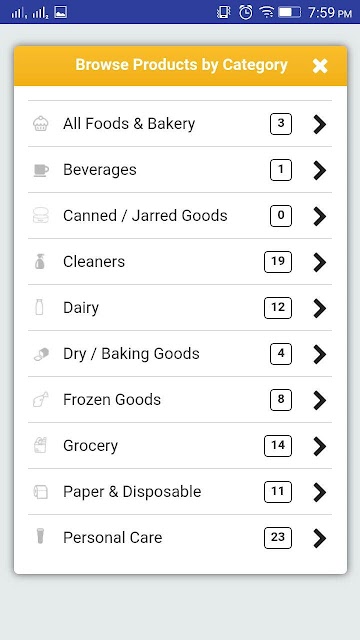
Task: Open the Grocery category
Action: click(180, 446)
